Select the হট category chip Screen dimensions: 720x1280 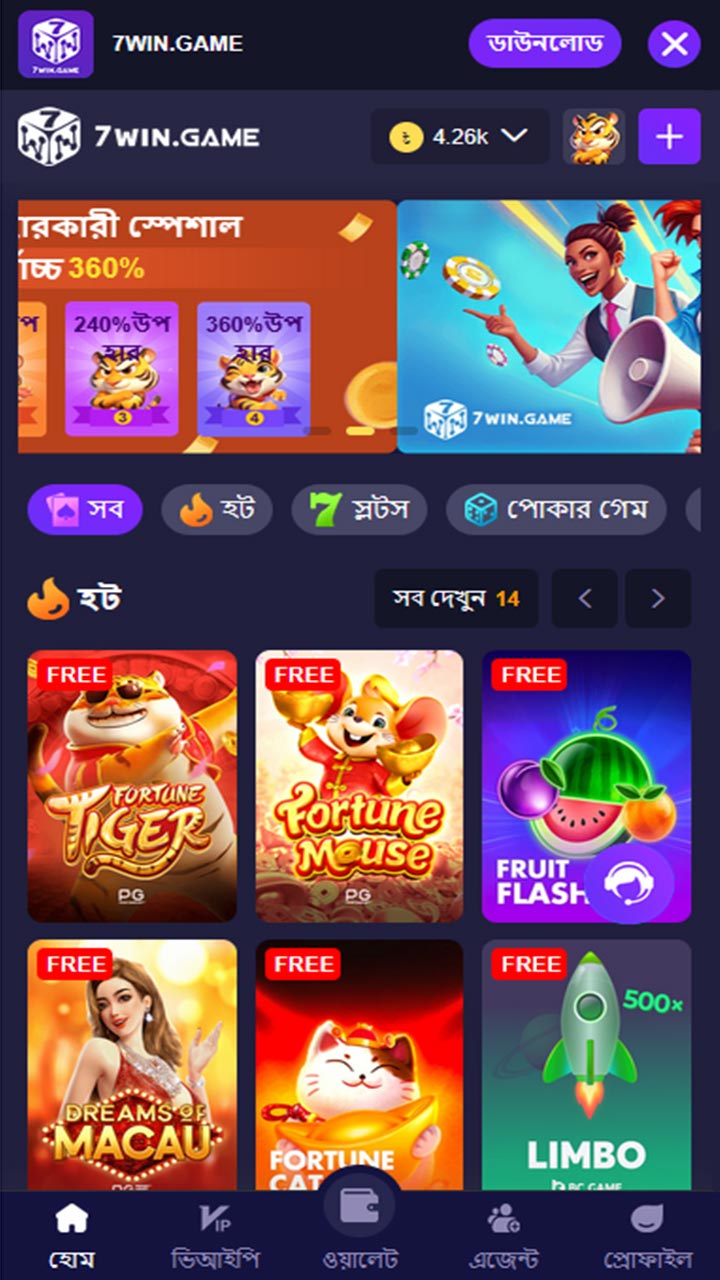point(217,510)
